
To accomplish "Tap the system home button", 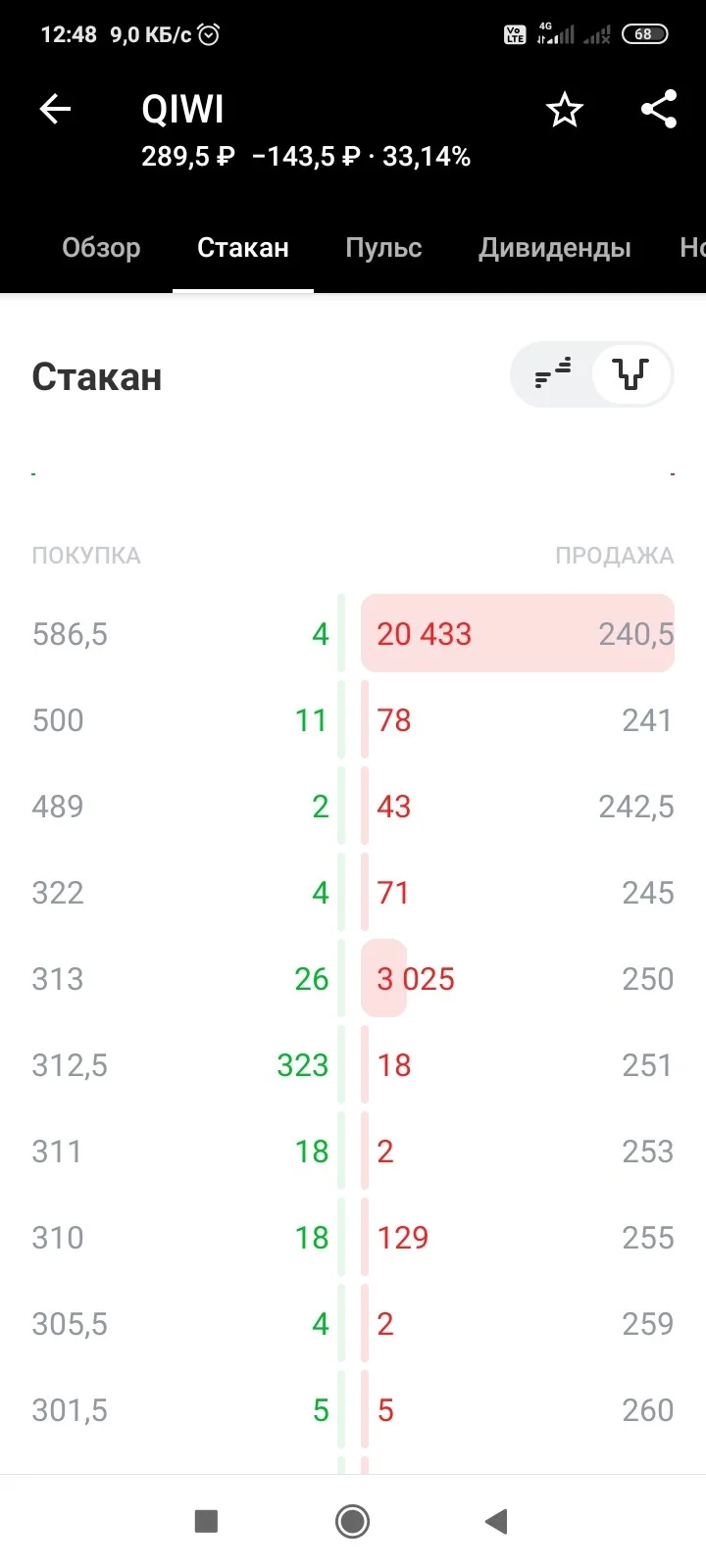I will [352, 1521].
